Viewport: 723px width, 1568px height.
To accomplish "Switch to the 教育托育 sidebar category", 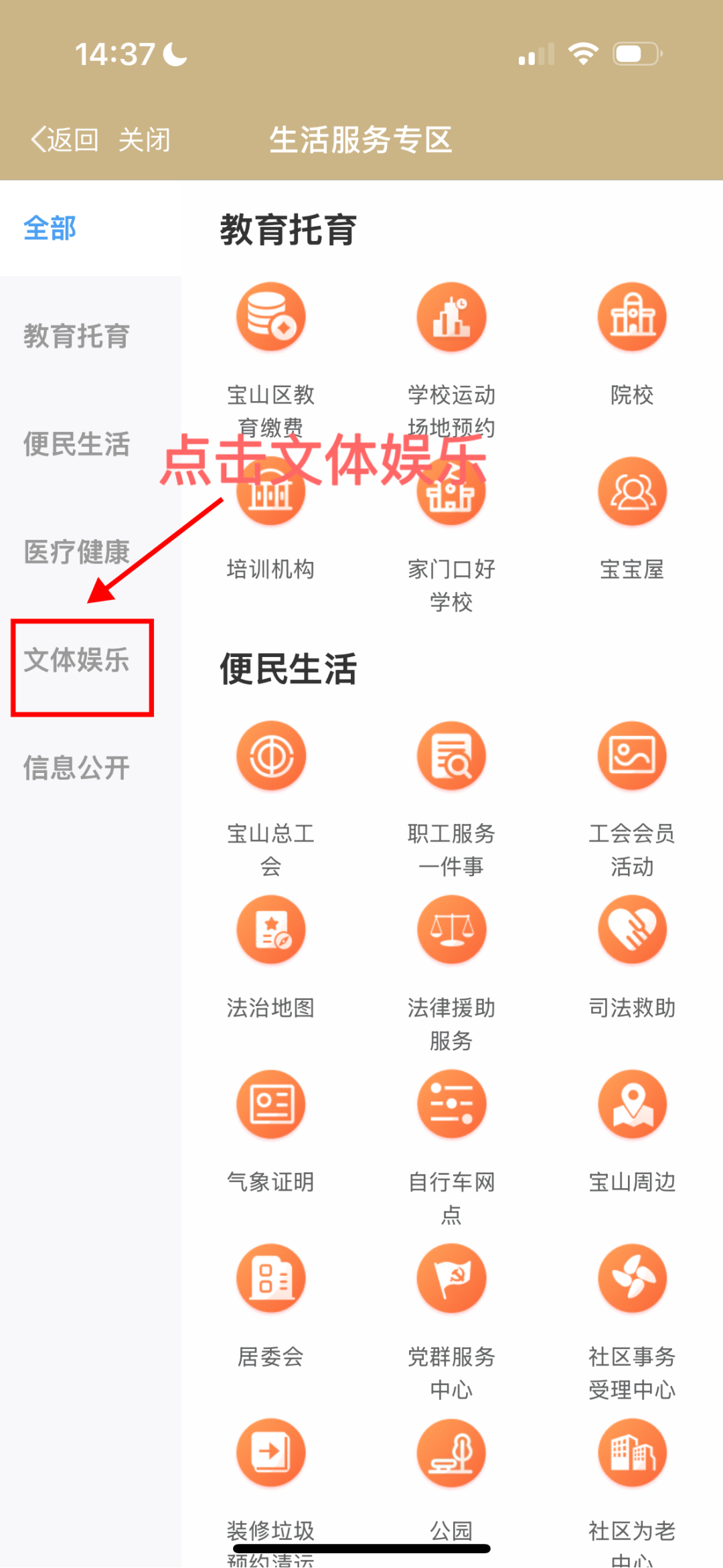I will click(x=77, y=336).
